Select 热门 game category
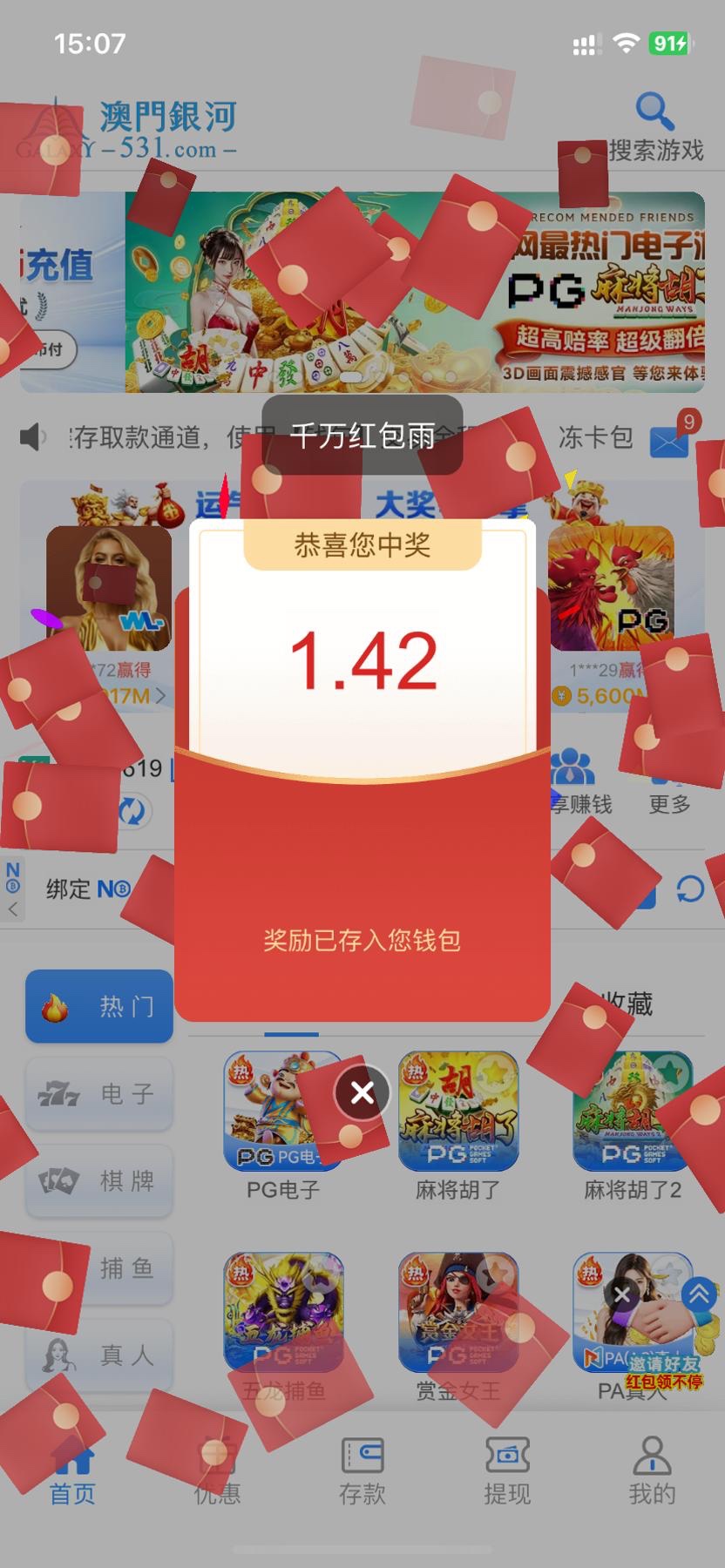 99,1006
